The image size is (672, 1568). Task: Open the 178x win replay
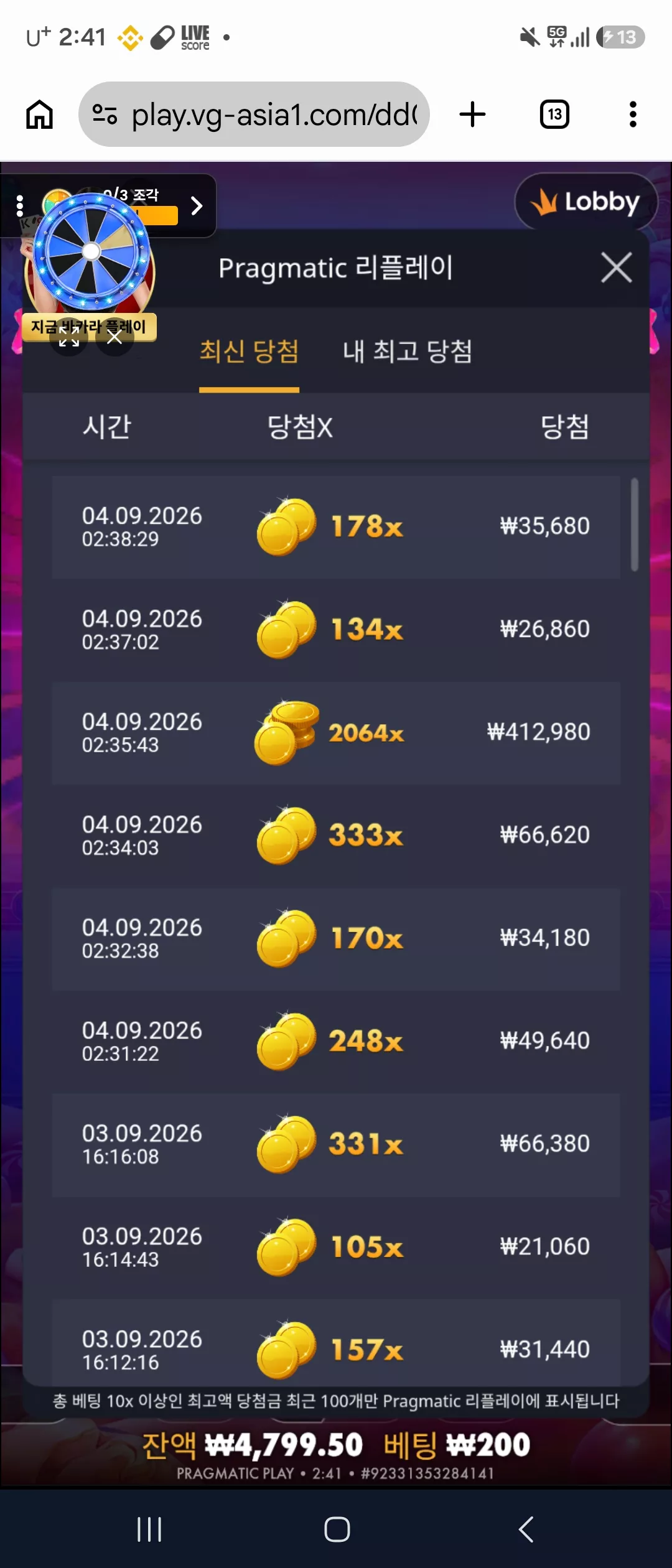pos(336,526)
